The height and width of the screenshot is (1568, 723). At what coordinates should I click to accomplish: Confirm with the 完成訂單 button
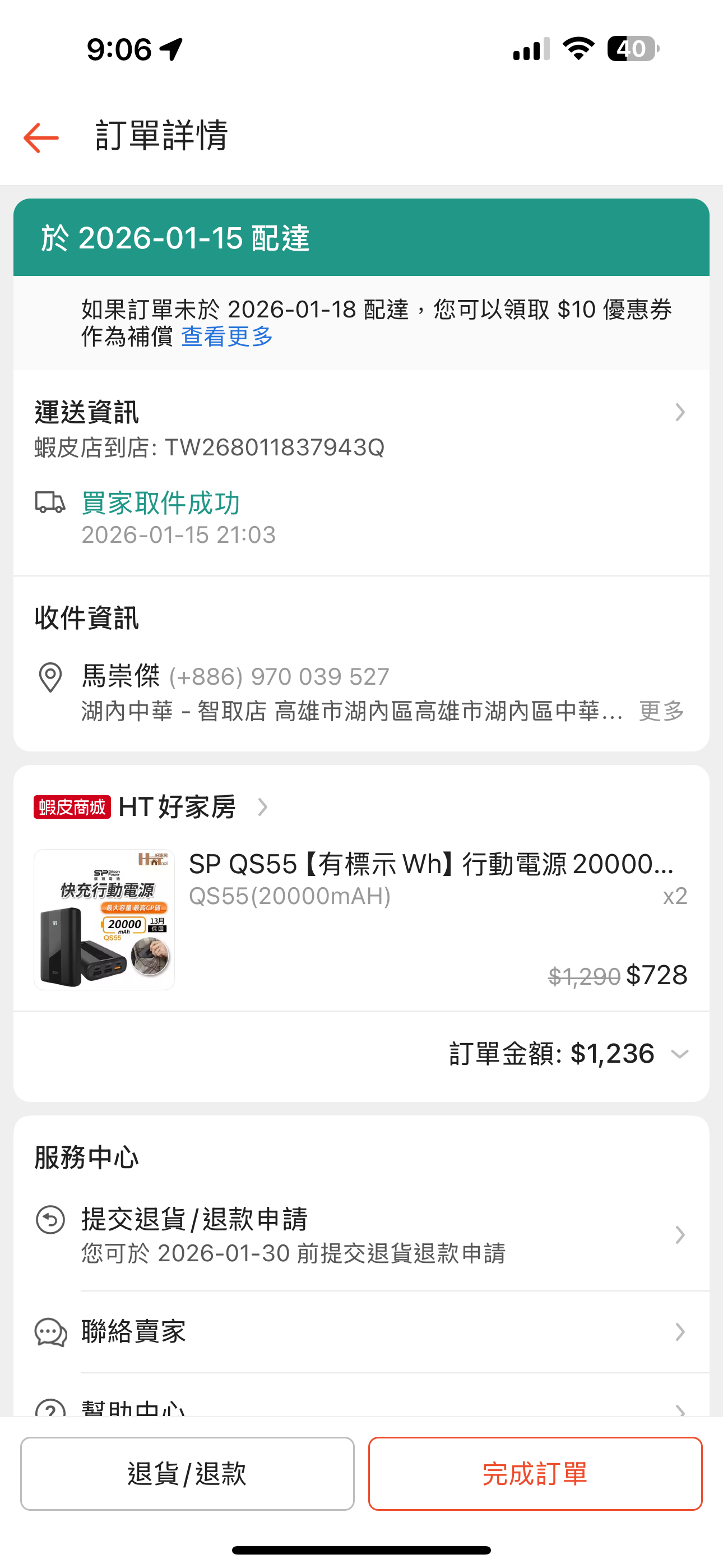(x=535, y=1474)
